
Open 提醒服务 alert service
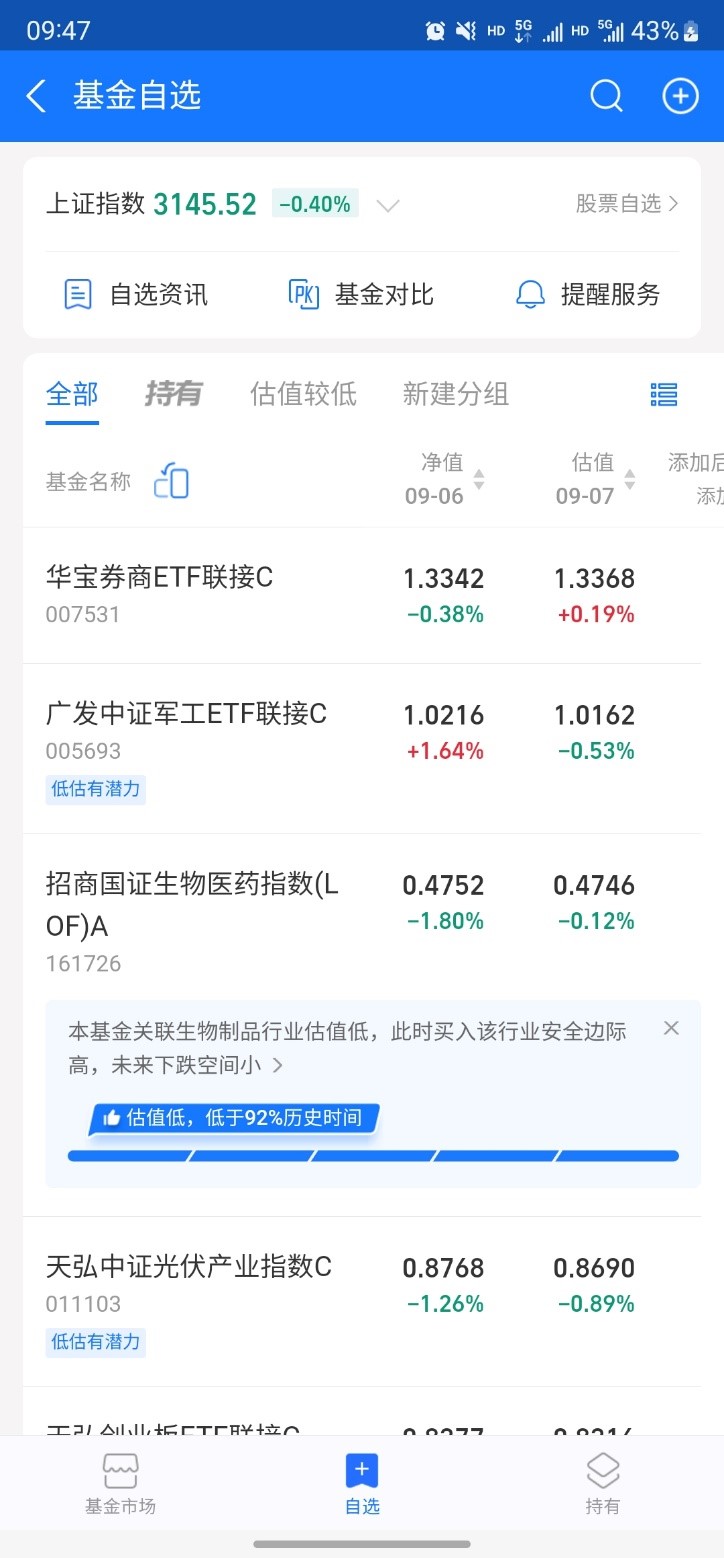pyautogui.click(x=588, y=294)
